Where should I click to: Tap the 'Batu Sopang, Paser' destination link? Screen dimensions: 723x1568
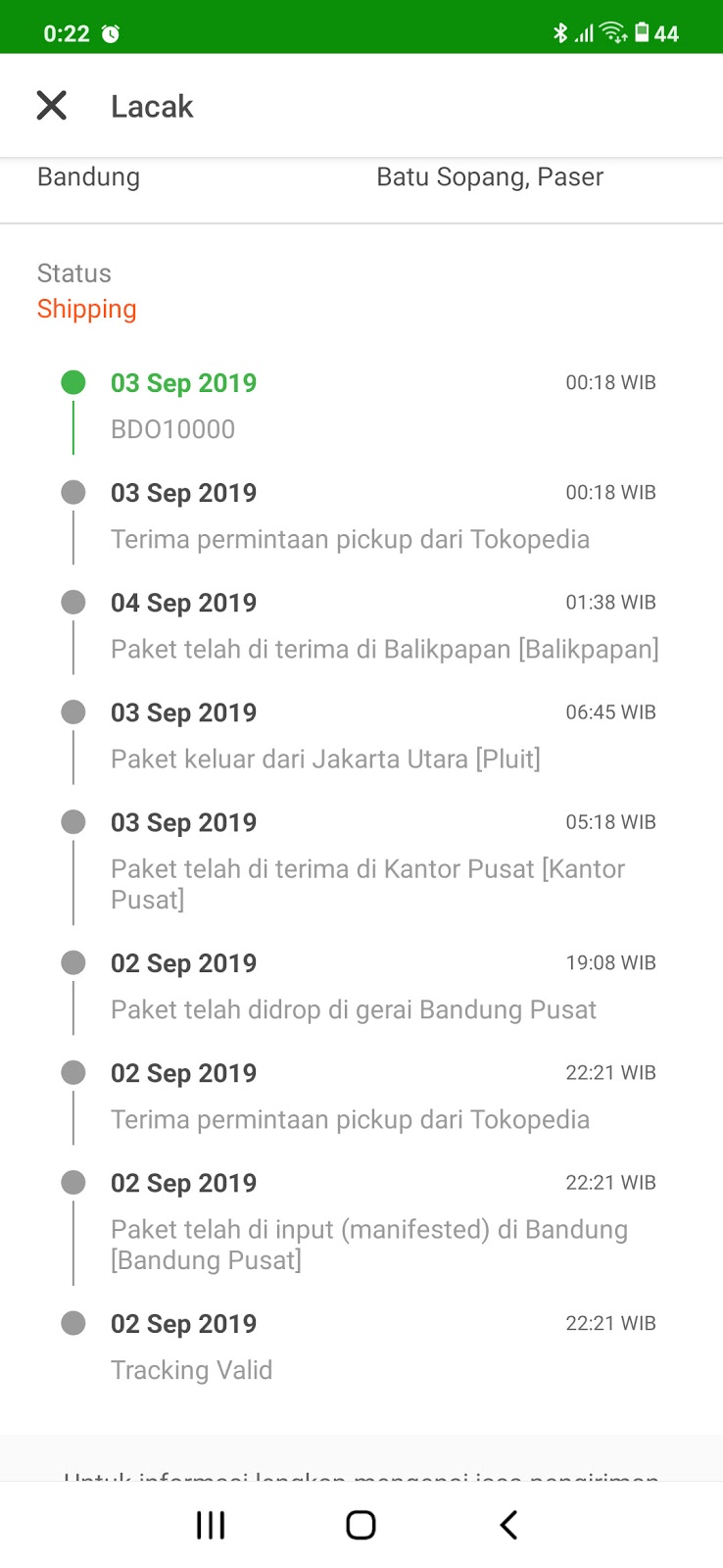click(491, 176)
